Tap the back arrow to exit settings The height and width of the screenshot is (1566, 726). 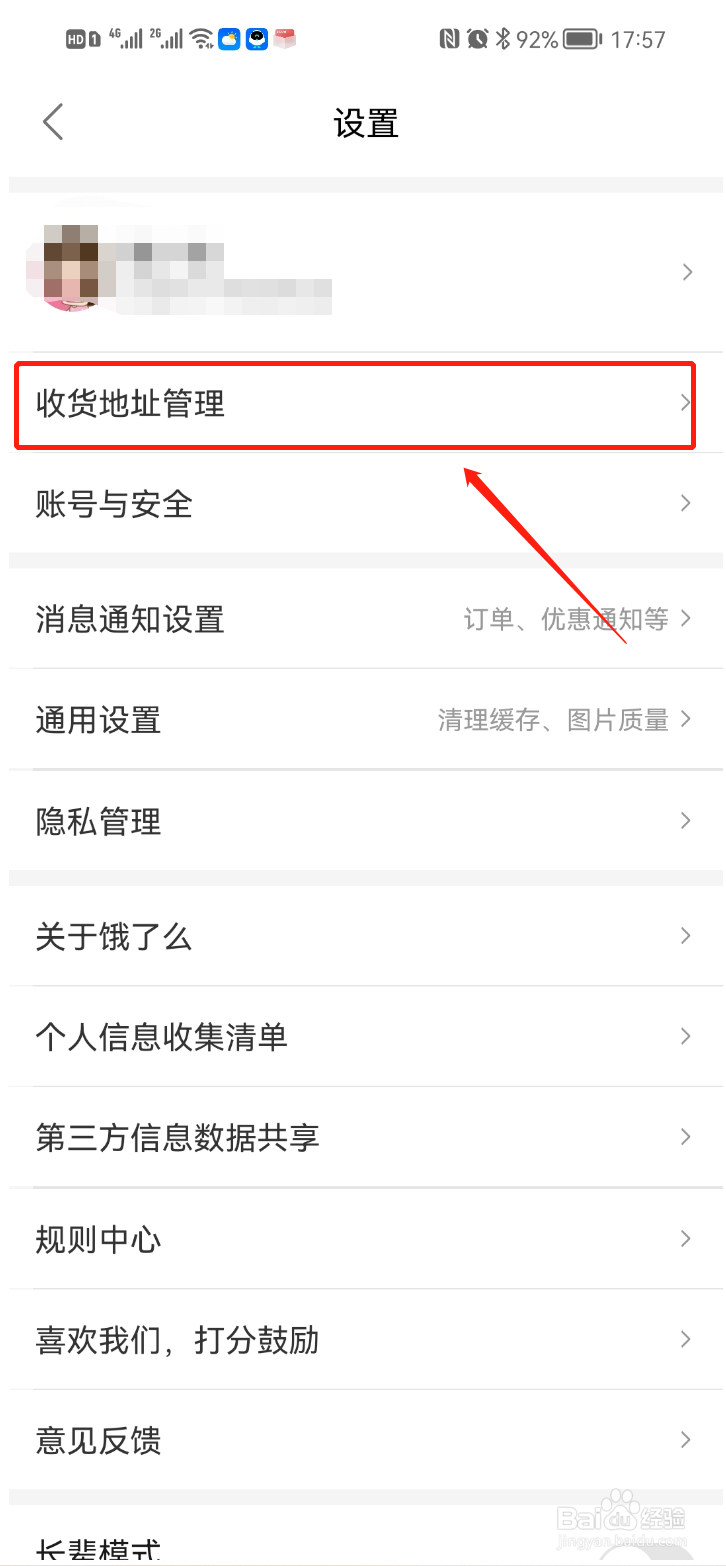click(52, 121)
